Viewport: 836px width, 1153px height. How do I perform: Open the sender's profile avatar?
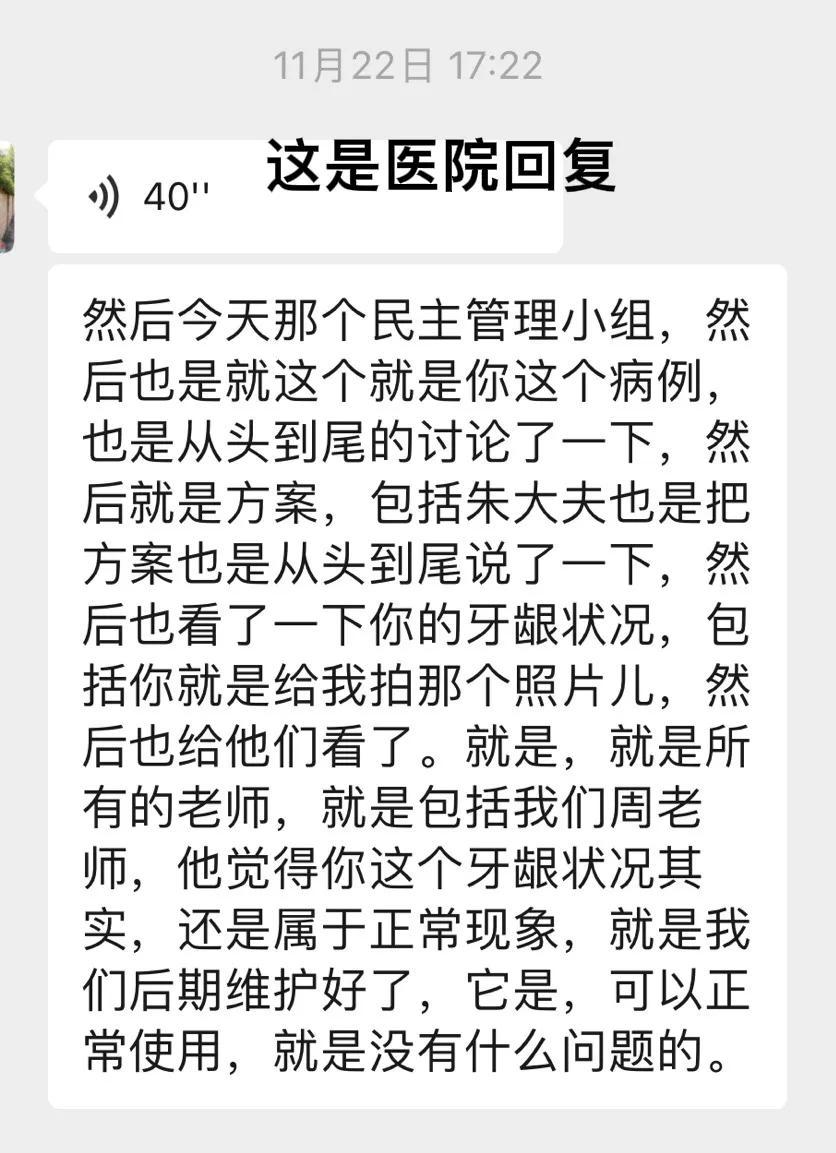[6, 197]
